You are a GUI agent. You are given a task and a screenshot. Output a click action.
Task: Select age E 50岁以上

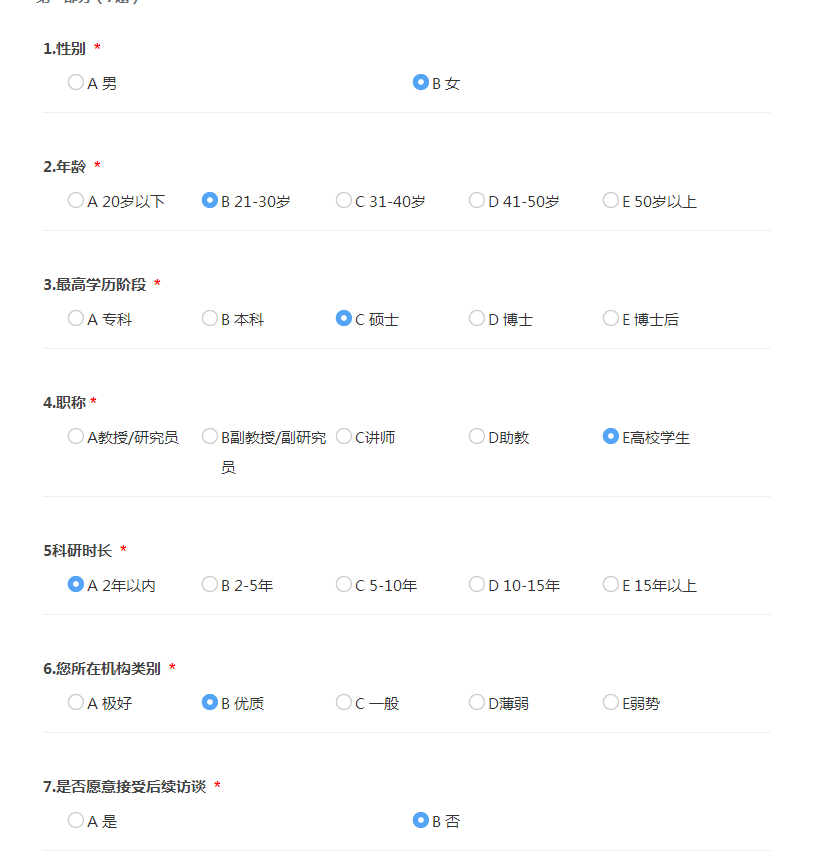611,201
